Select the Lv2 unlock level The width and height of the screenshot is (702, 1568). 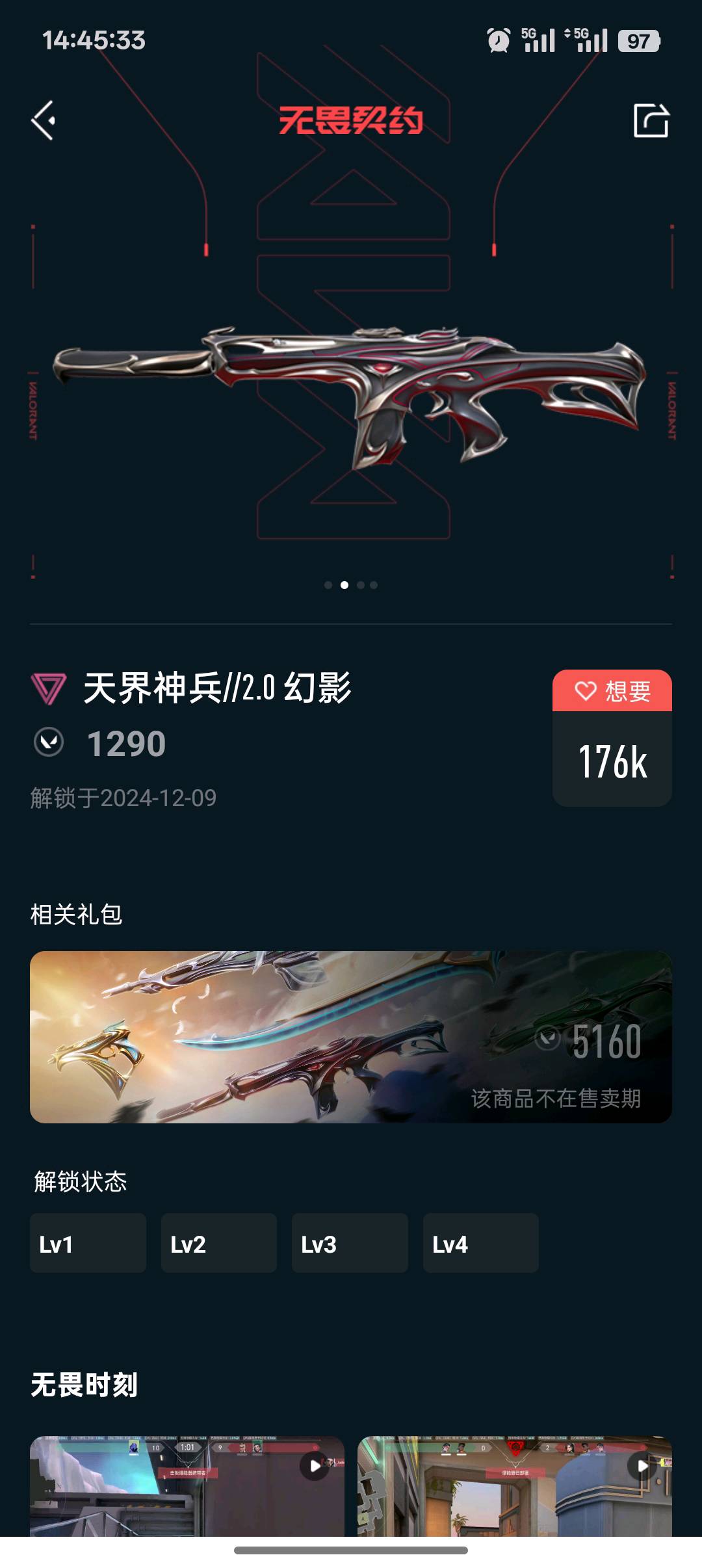219,1243
